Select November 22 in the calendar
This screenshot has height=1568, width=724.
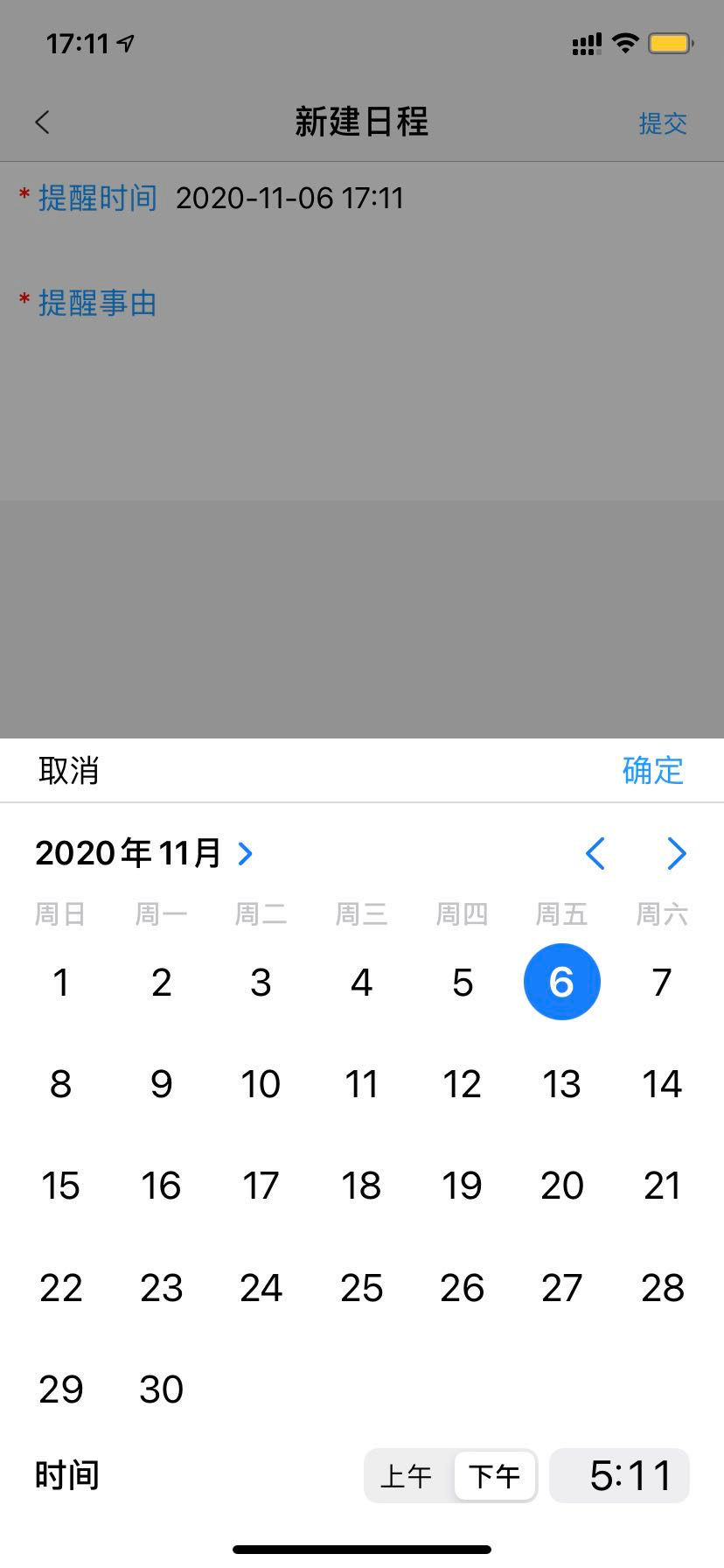click(x=60, y=1287)
